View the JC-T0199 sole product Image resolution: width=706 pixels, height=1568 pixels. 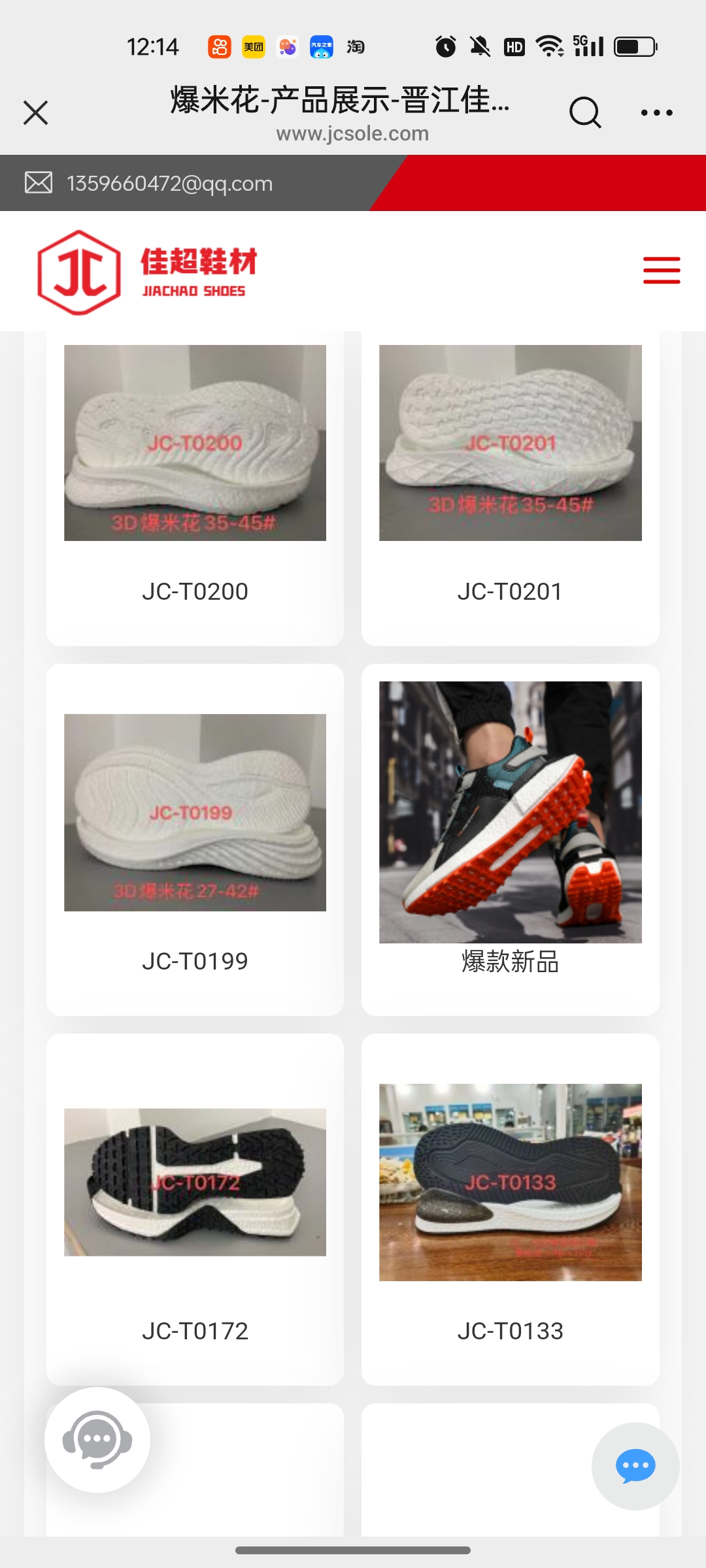click(x=195, y=840)
